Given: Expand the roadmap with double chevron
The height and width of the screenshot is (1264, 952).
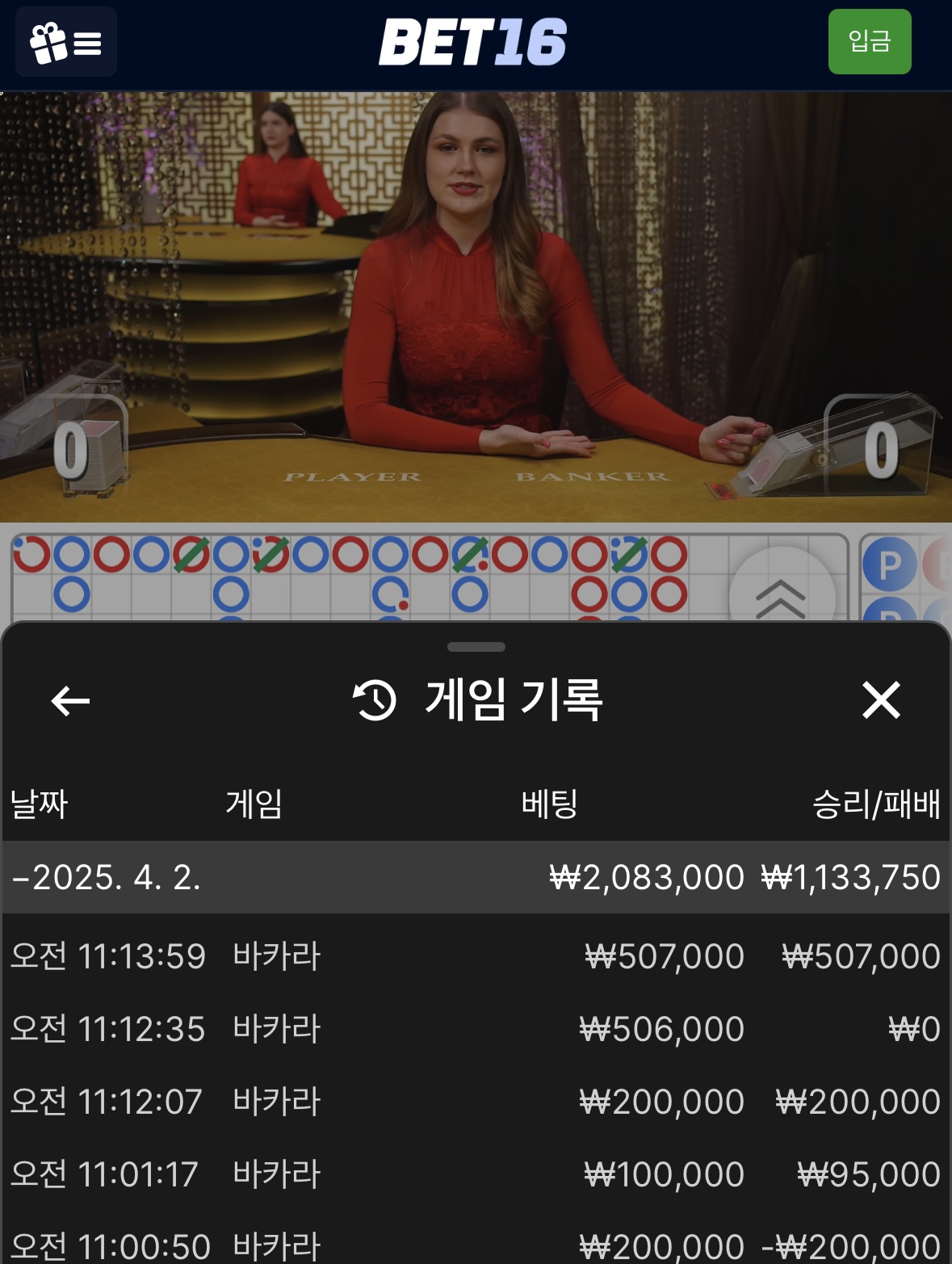Looking at the screenshot, I should pyautogui.click(x=780, y=596).
